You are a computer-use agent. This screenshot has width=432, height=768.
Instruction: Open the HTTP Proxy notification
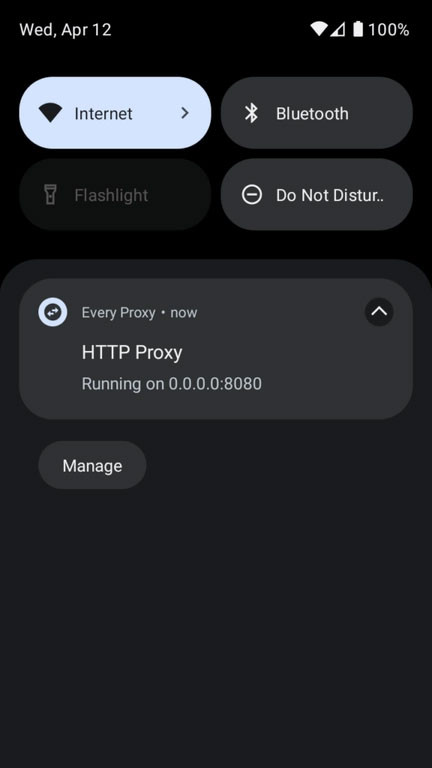(216, 349)
